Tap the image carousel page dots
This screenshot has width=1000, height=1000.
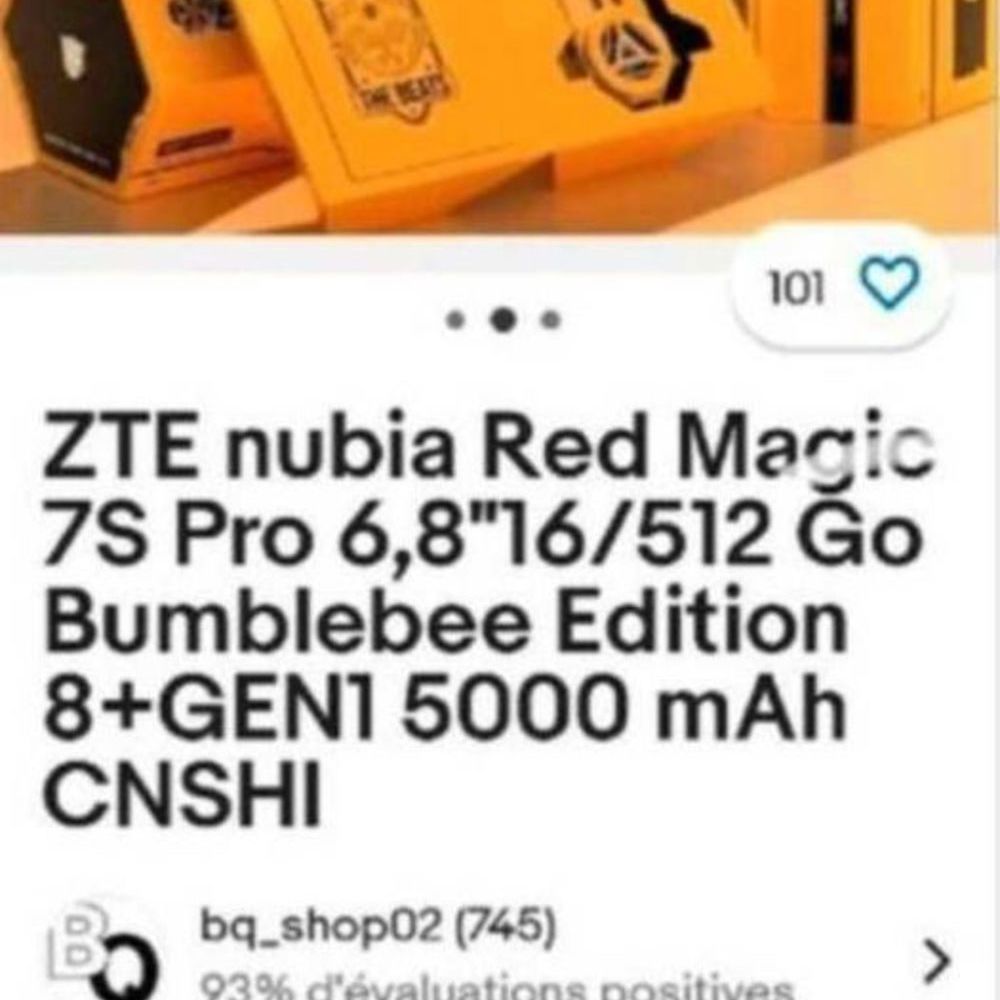click(x=504, y=320)
